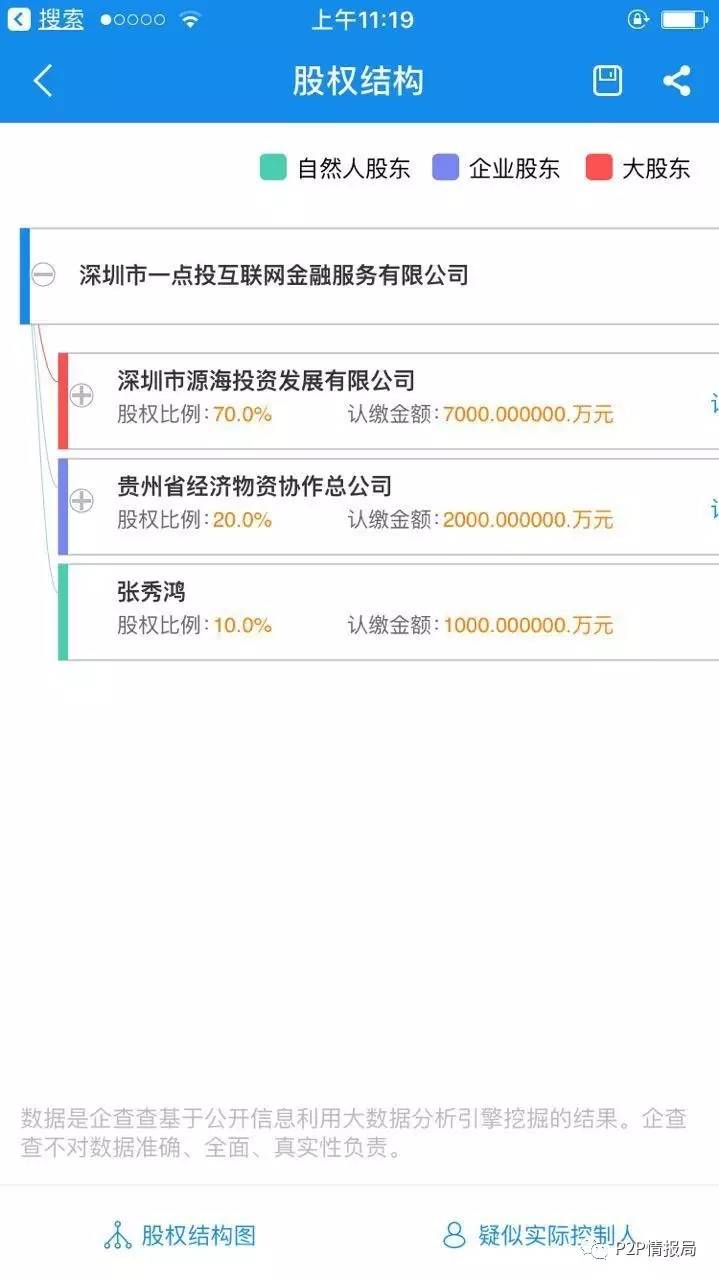The image size is (719, 1280).
Task: Open the 疑似实际控制人 view
Action: click(538, 1235)
